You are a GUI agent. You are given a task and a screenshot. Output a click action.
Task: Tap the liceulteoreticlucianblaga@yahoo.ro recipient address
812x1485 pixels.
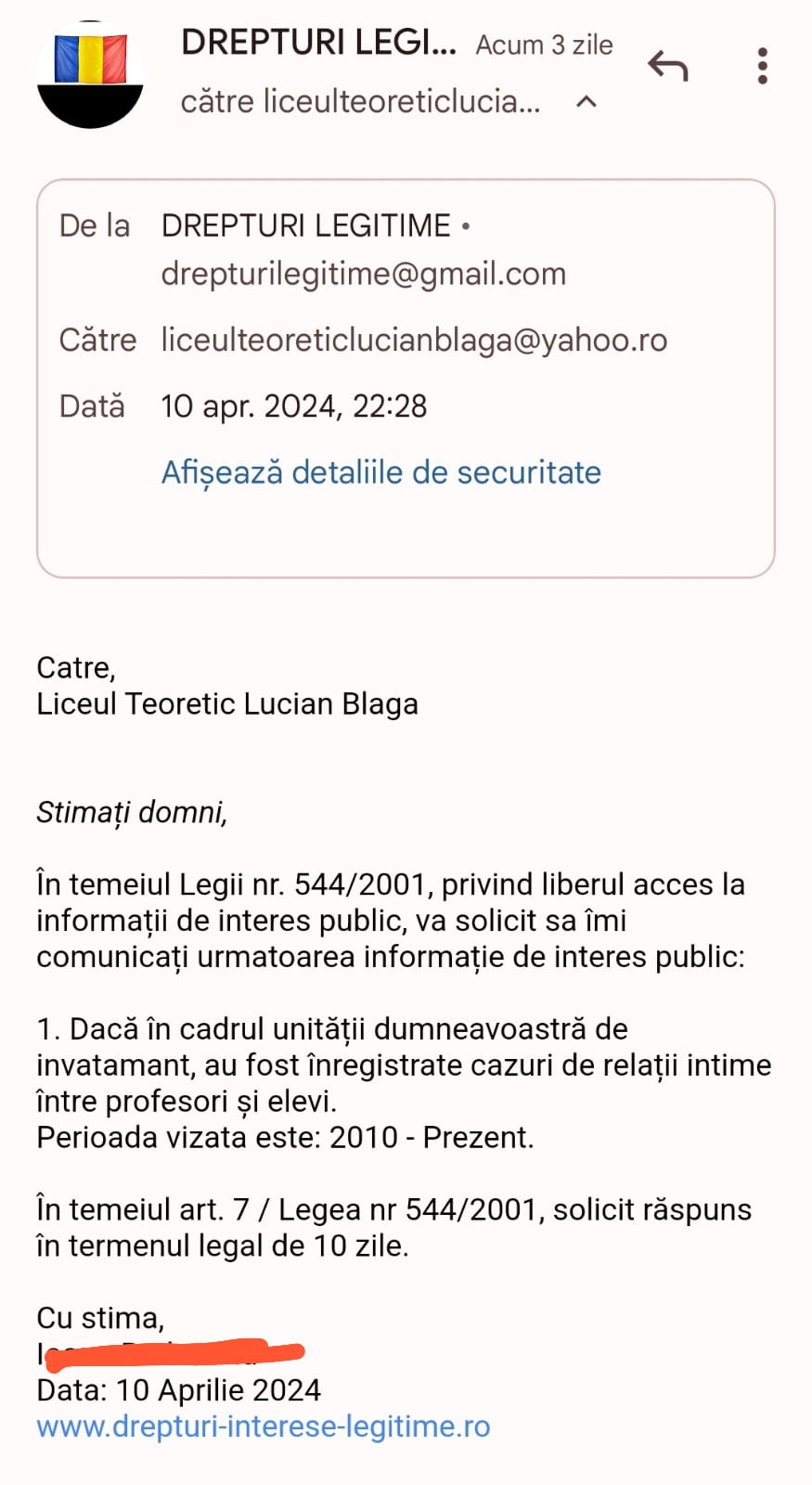[x=414, y=340]
